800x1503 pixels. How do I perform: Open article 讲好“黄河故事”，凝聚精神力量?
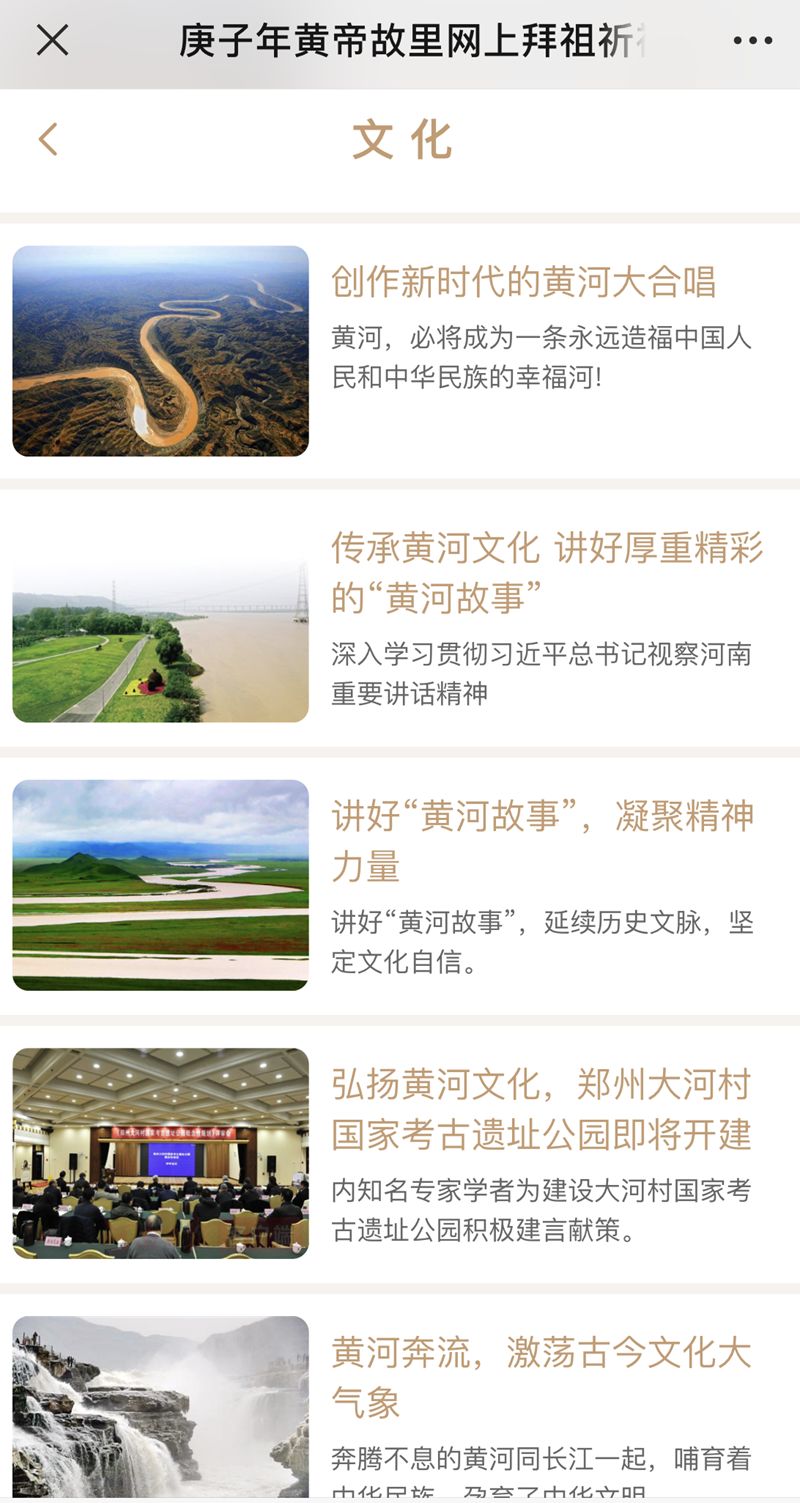[x=542, y=841]
